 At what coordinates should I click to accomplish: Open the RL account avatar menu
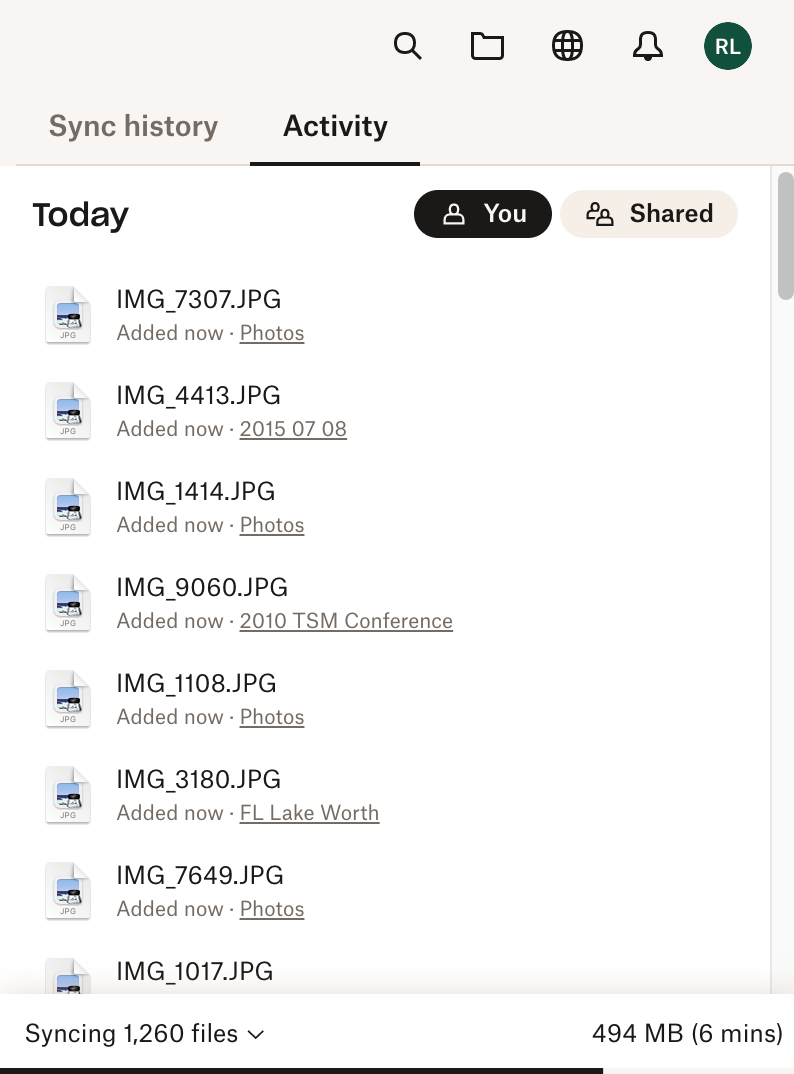pyautogui.click(x=727, y=46)
